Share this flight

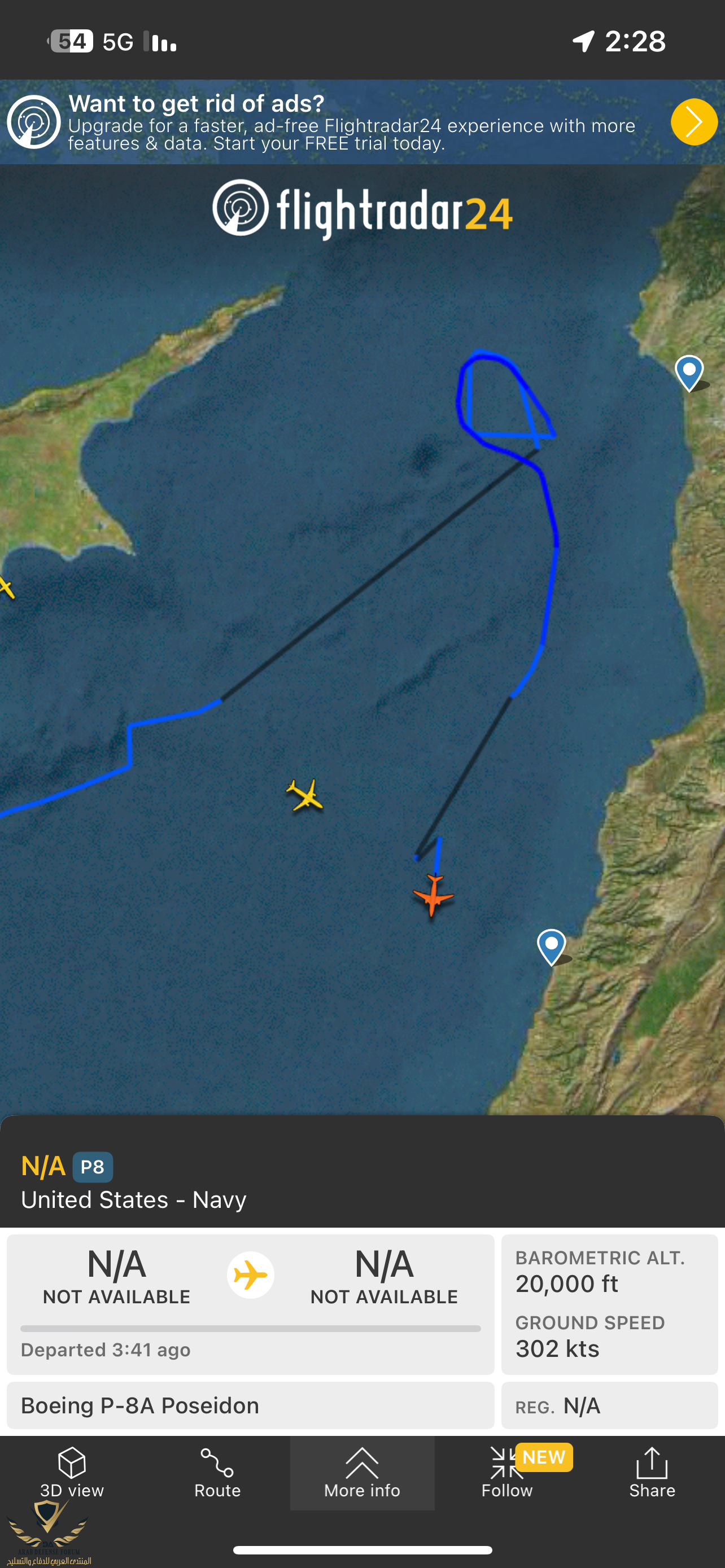[652, 1472]
